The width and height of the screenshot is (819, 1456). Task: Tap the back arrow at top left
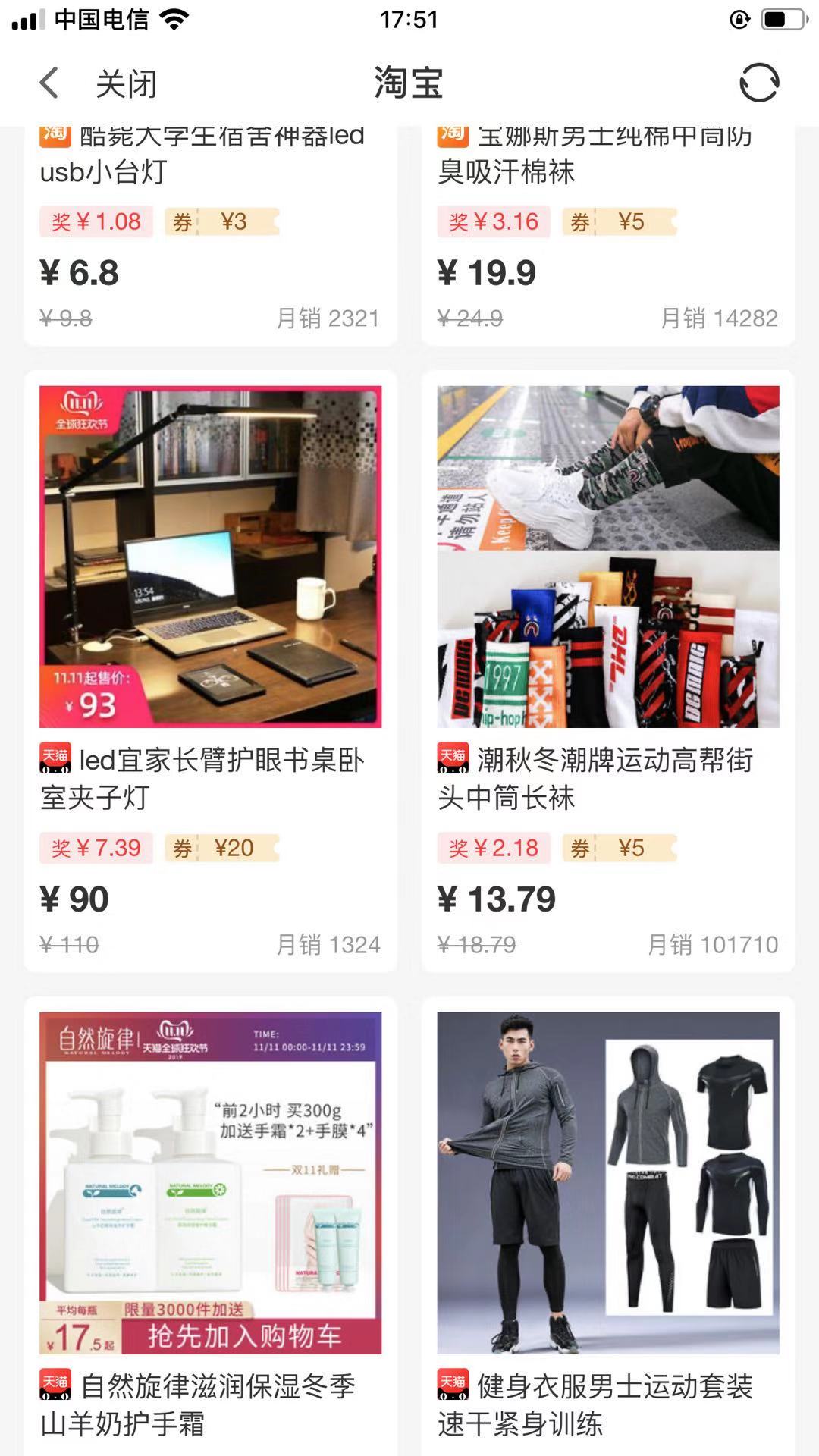tap(49, 83)
